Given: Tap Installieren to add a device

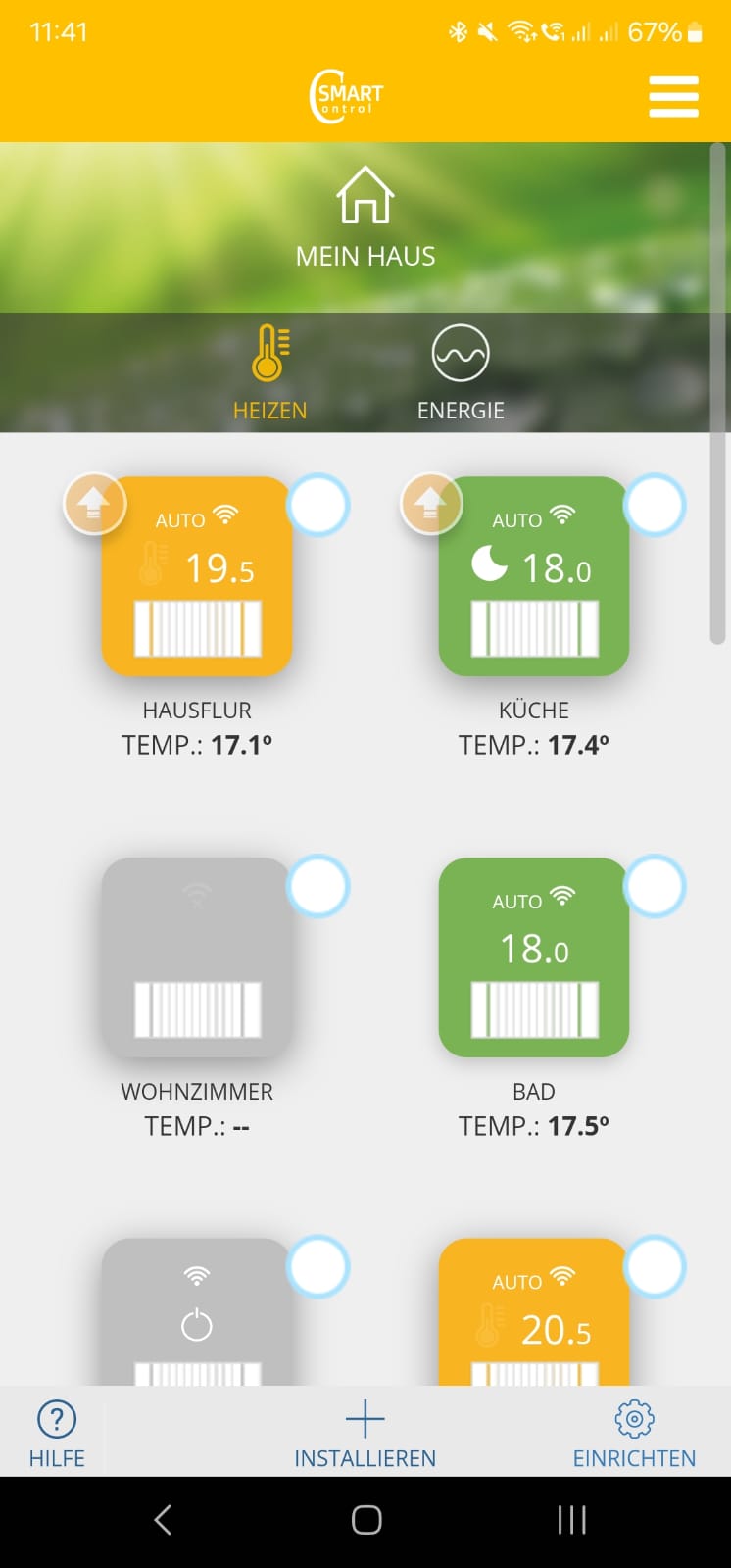Looking at the screenshot, I should pyautogui.click(x=365, y=1434).
